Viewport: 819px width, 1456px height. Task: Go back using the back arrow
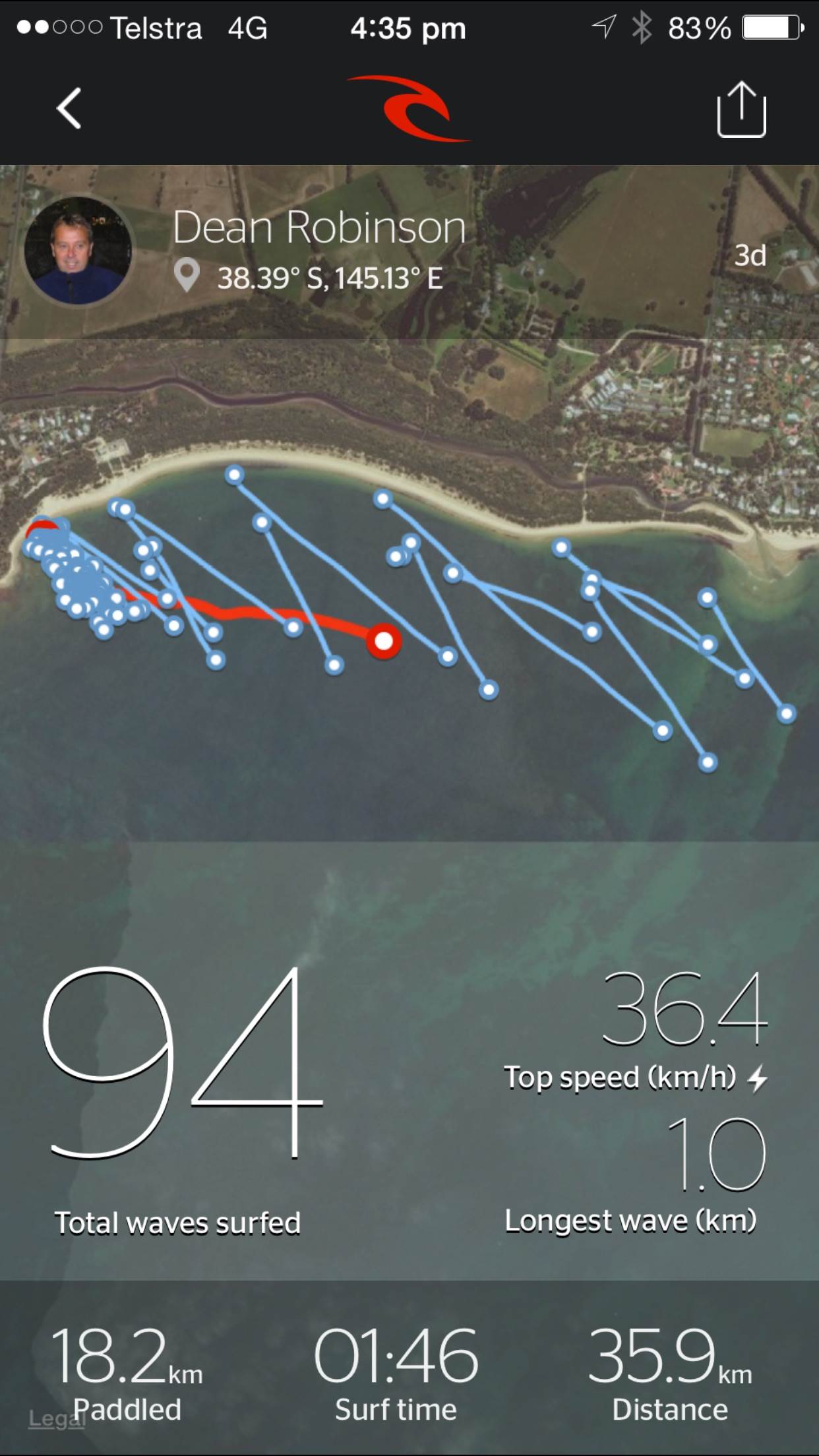click(69, 109)
